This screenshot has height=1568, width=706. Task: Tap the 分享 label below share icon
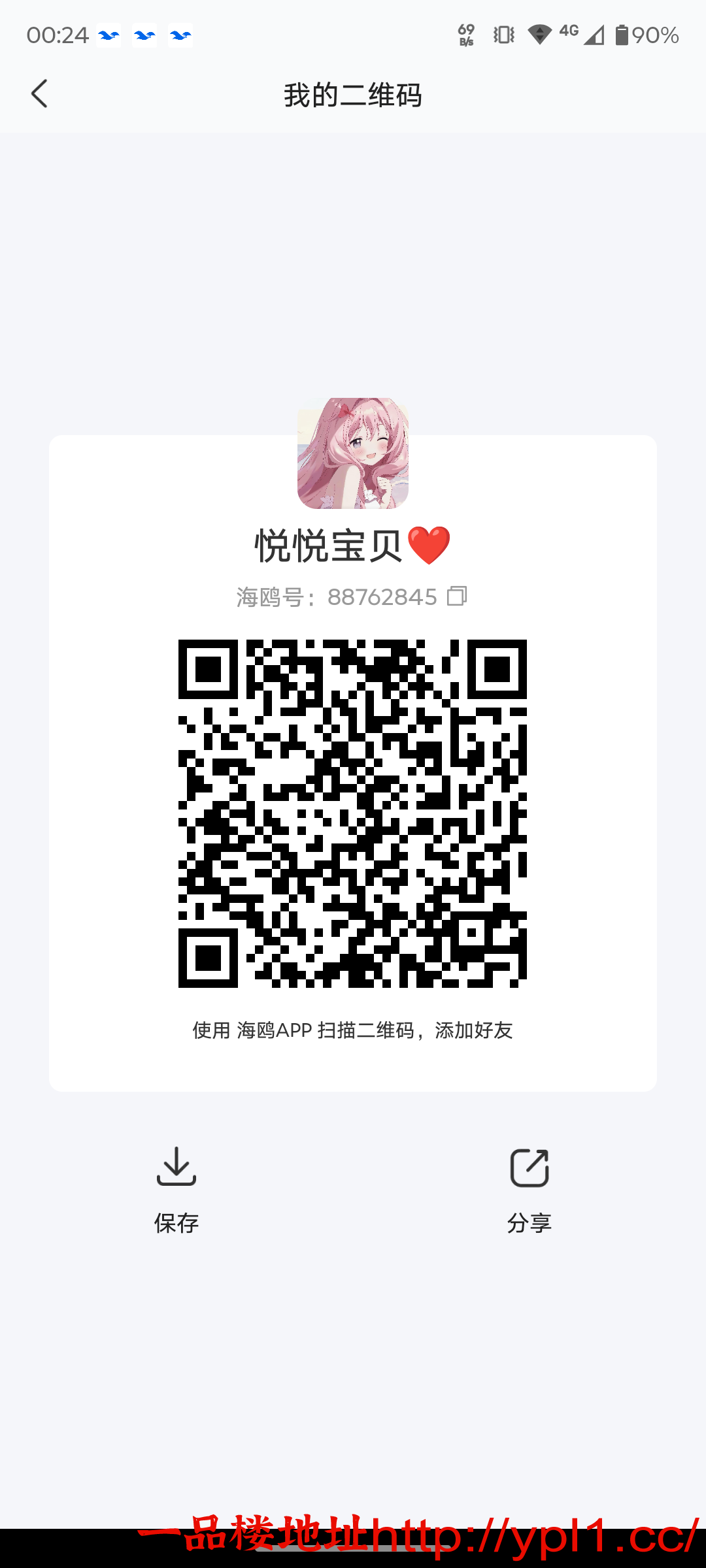coord(529,1222)
